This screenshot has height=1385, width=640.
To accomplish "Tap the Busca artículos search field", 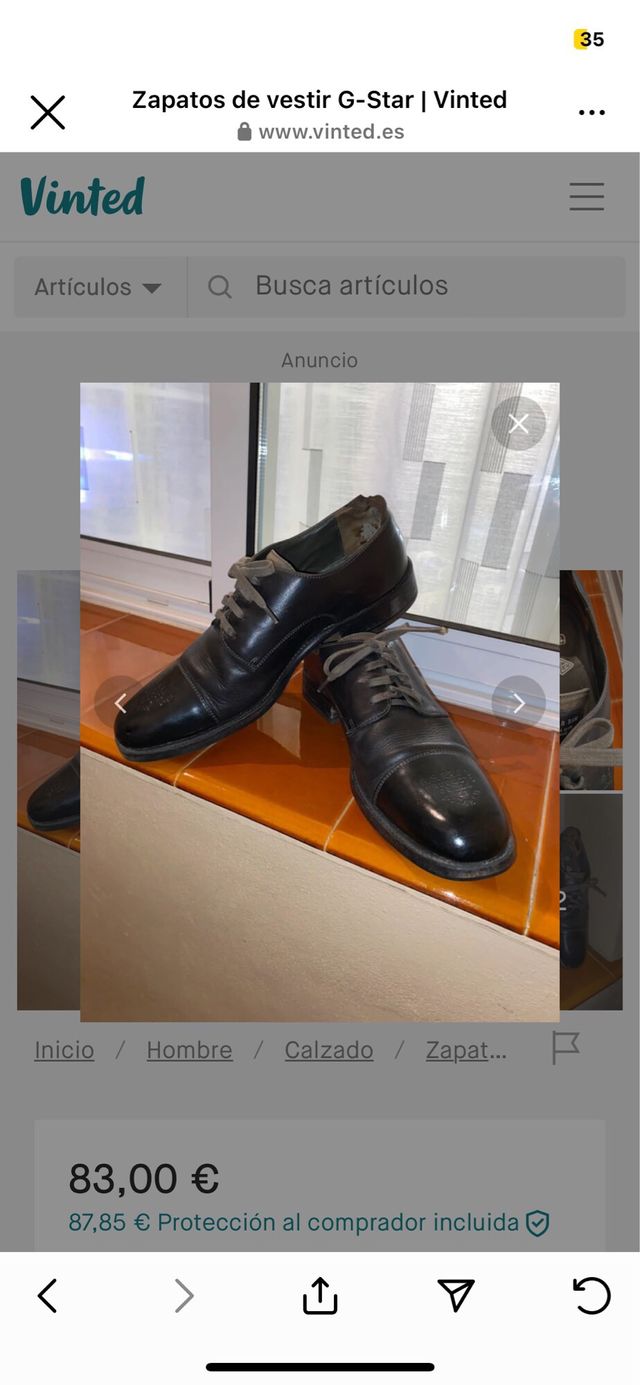I will tap(405, 286).
